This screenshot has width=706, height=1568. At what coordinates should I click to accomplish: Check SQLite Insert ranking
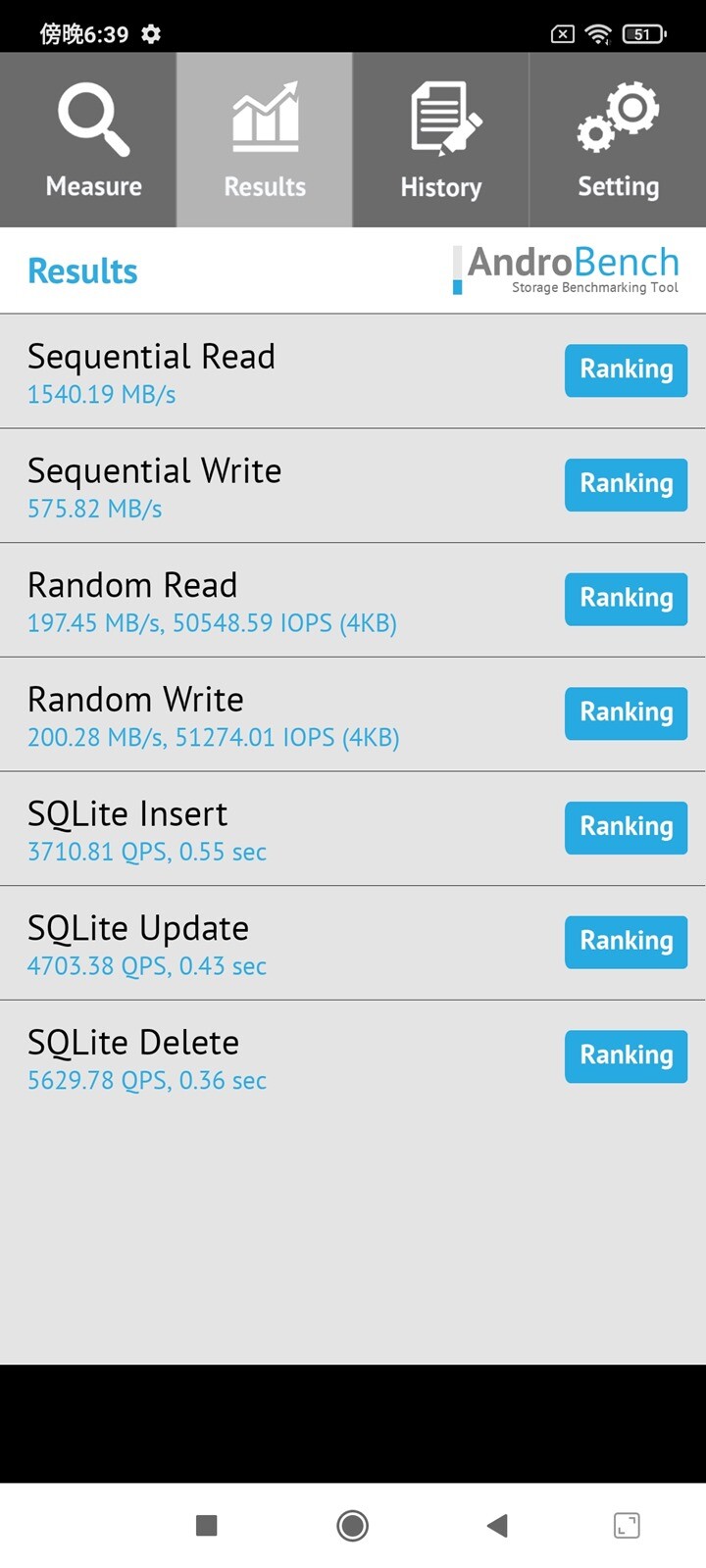626,827
